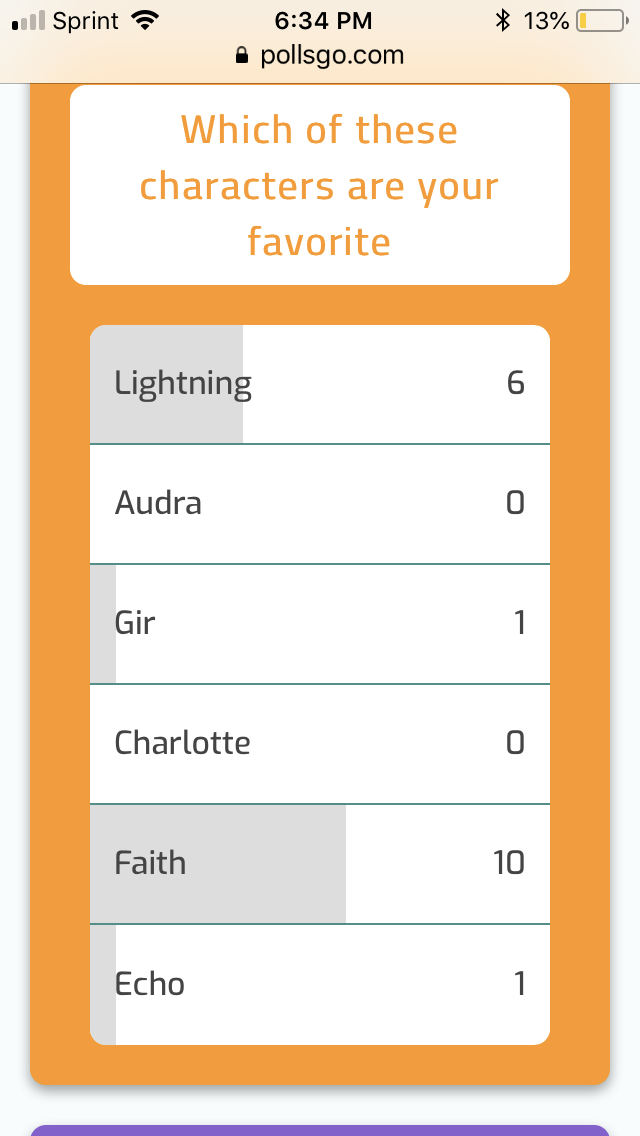Vote for the Lightning option
This screenshot has height=1136, width=640.
pyautogui.click(x=320, y=384)
